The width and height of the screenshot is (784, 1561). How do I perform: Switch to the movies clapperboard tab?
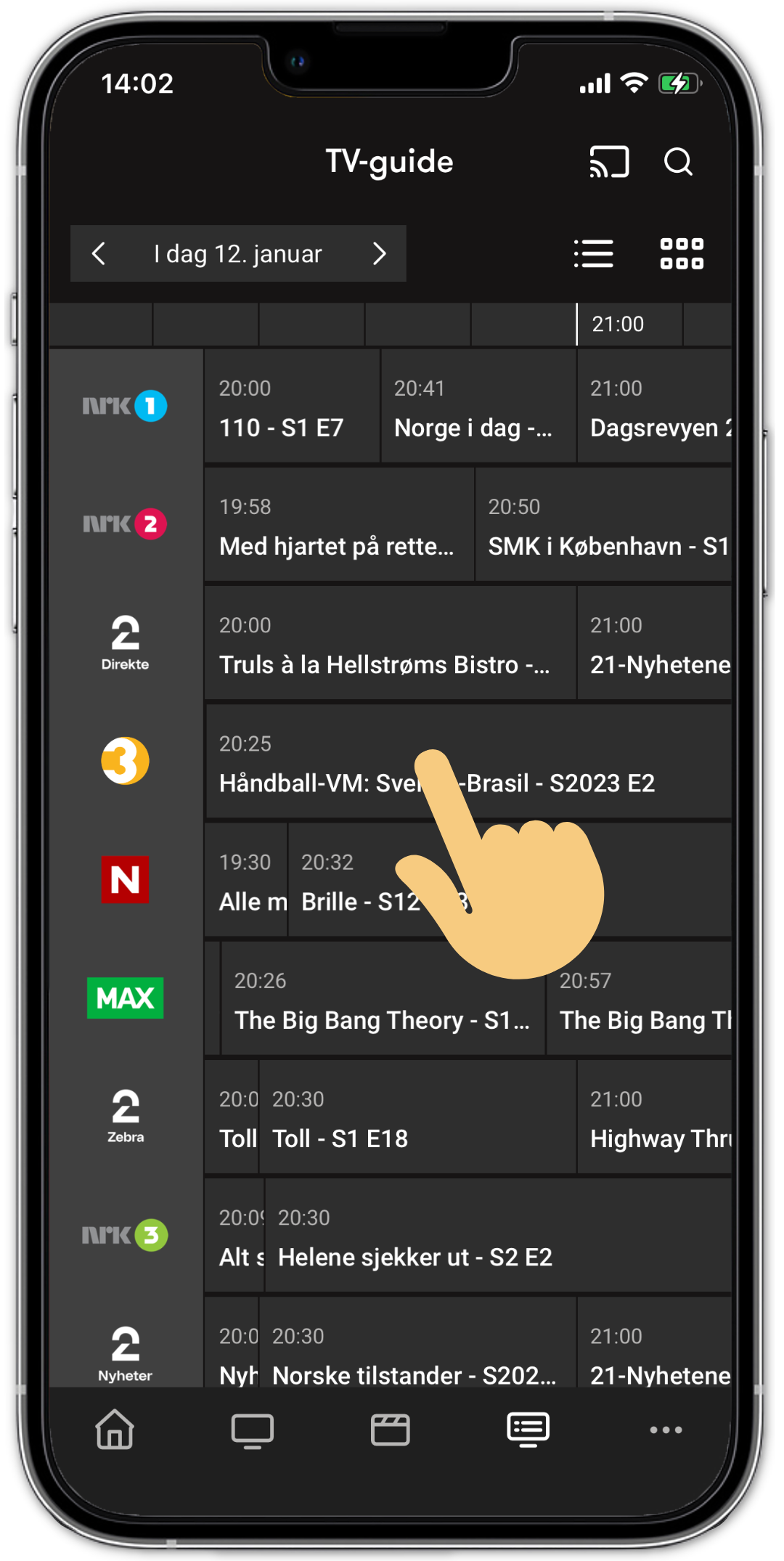(391, 1430)
